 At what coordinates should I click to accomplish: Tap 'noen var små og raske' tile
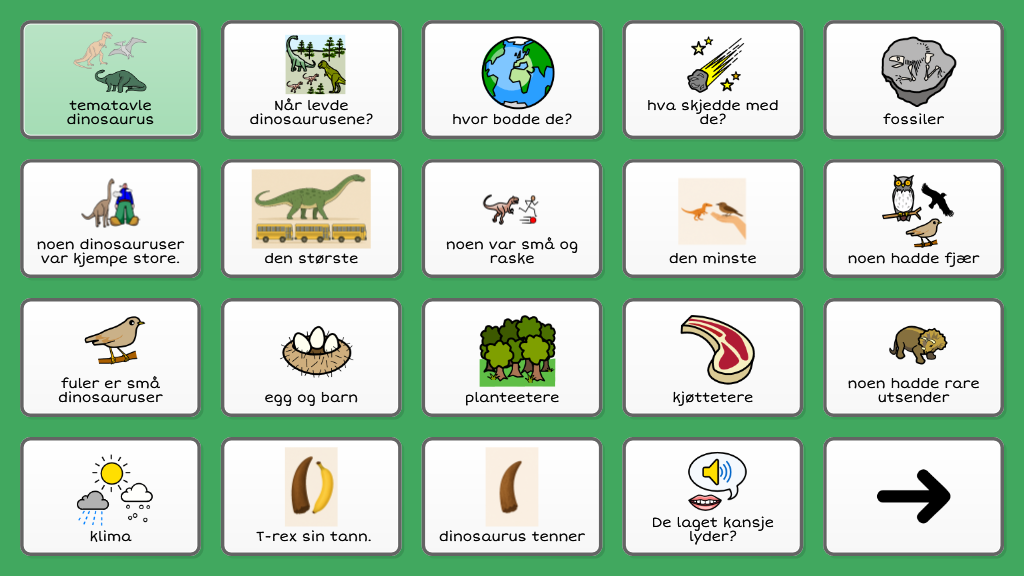click(x=512, y=218)
